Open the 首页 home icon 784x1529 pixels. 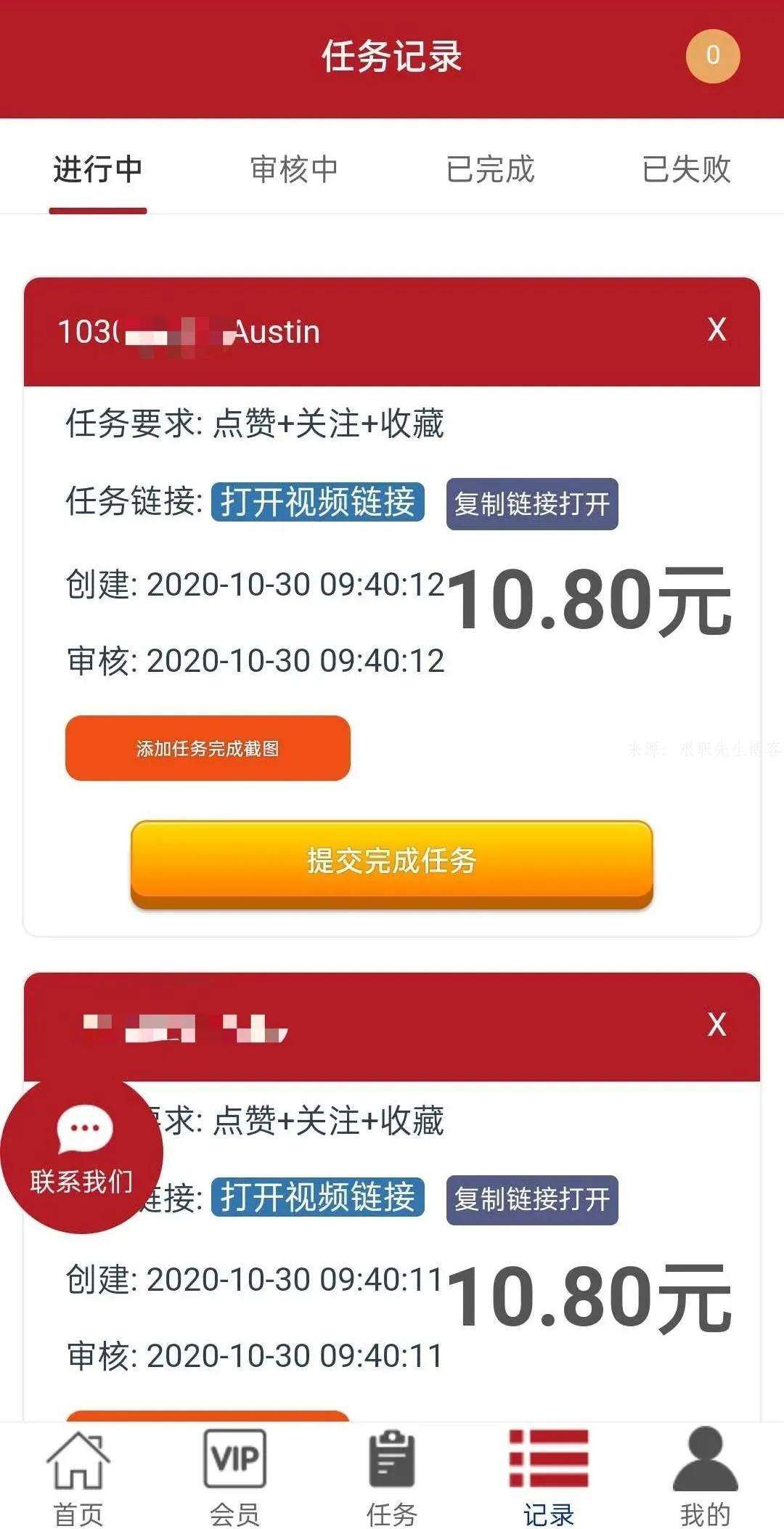click(x=80, y=1467)
